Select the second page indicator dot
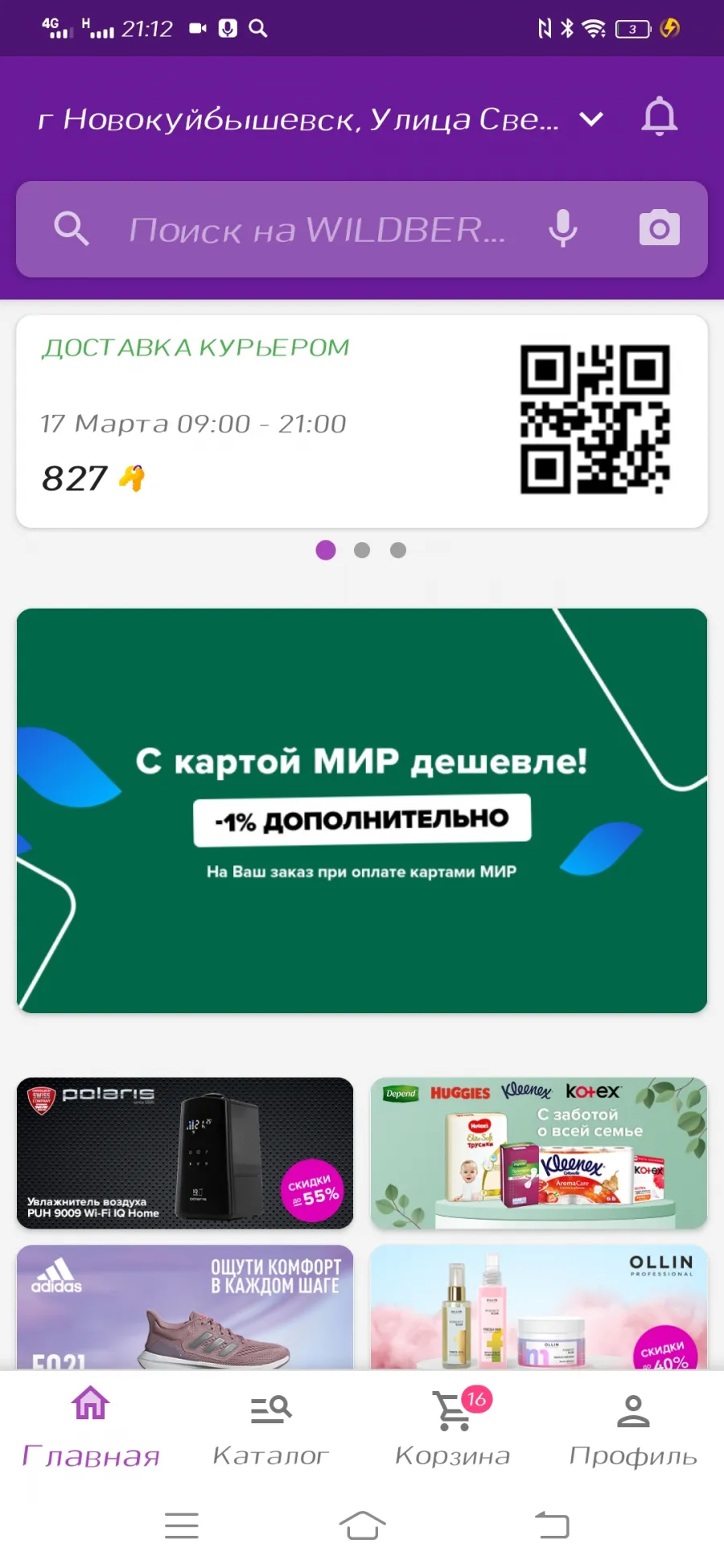 (362, 550)
